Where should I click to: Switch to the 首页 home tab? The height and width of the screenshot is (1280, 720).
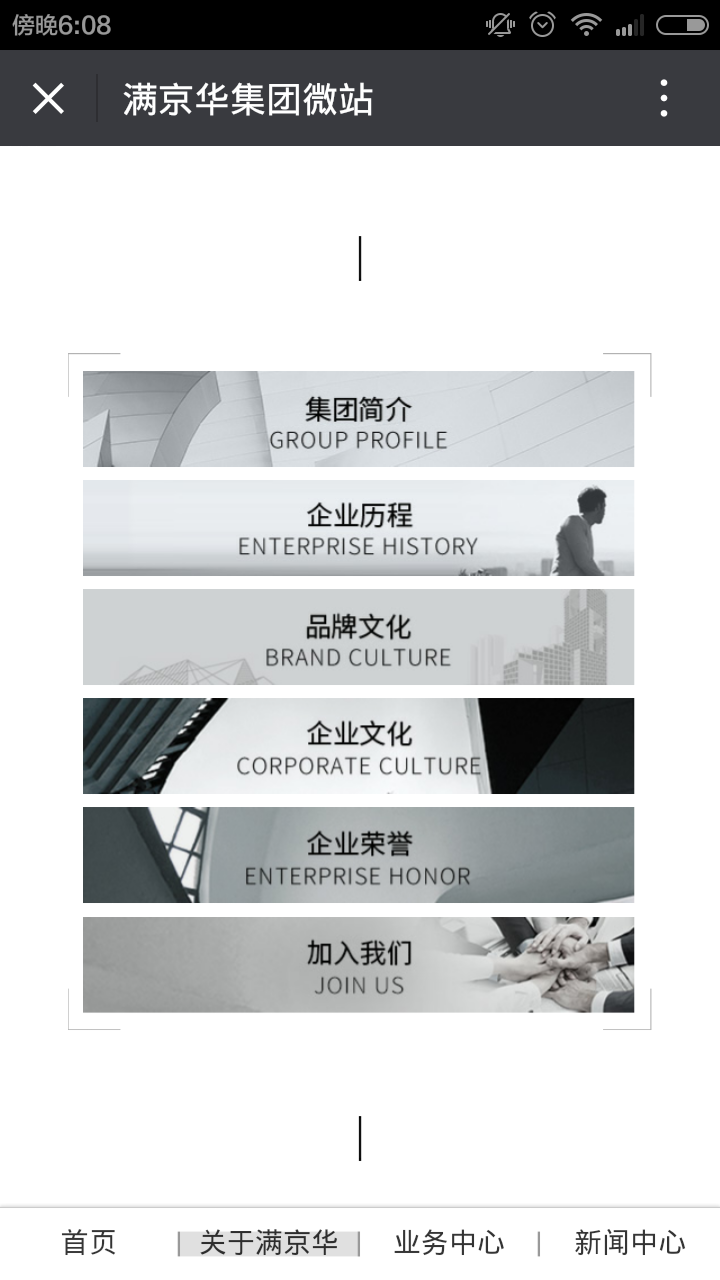[x=90, y=1242]
